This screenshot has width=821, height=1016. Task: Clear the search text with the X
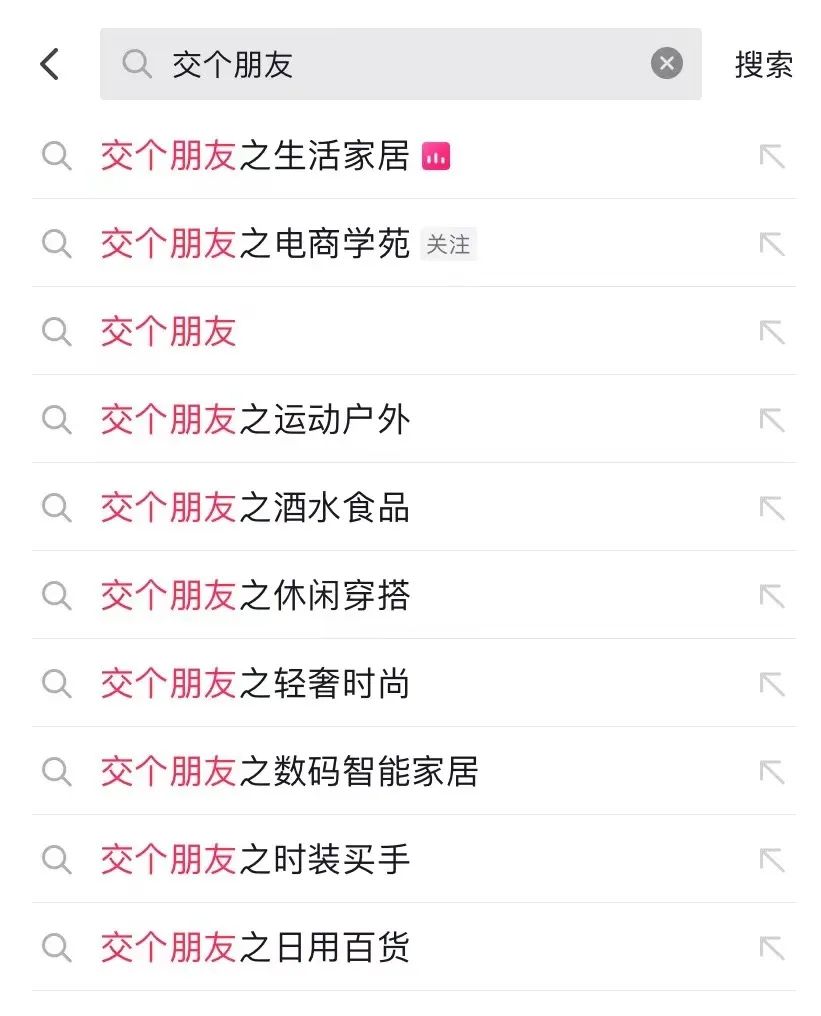(x=666, y=64)
